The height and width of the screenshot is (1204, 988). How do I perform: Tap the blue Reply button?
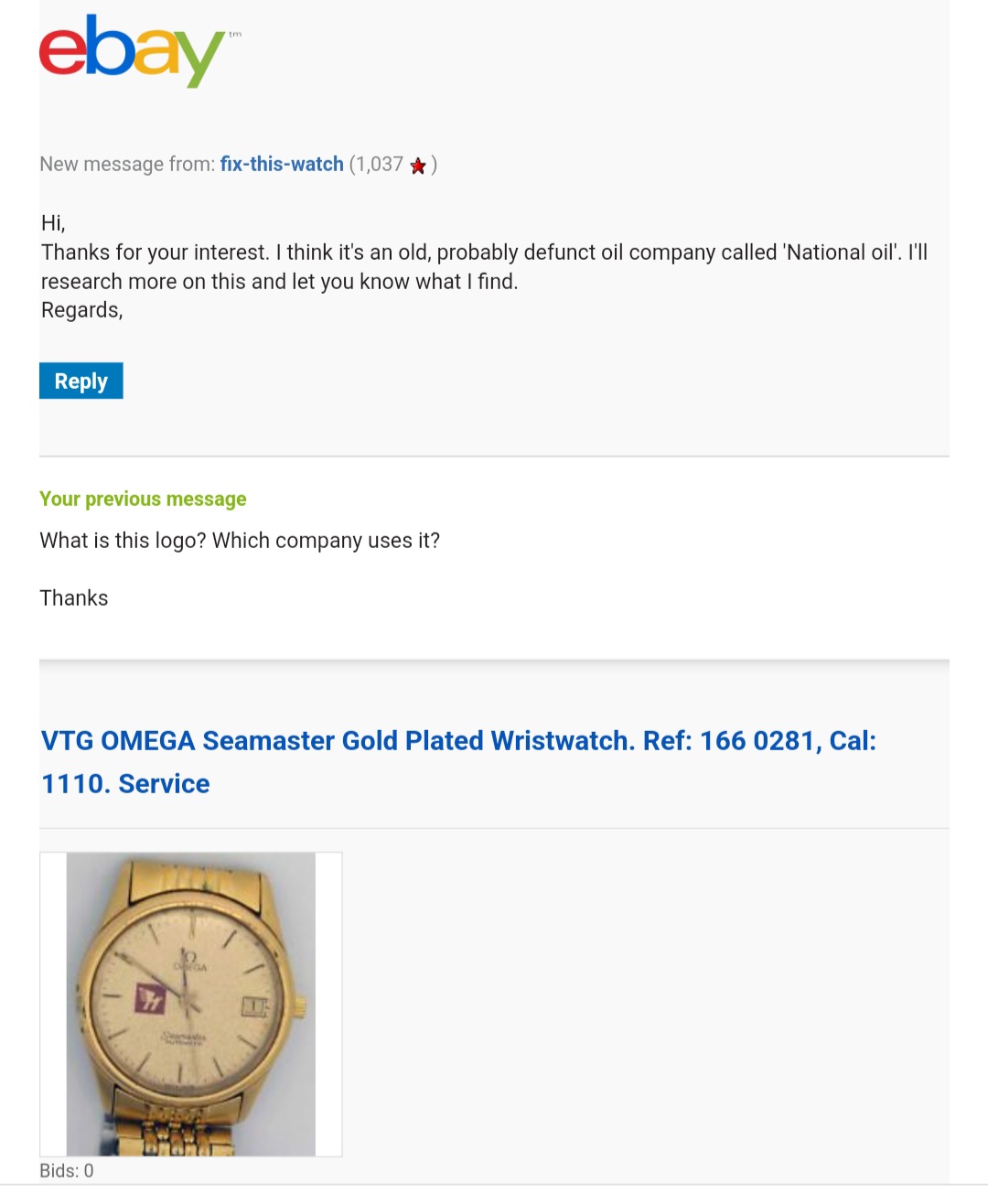(81, 381)
